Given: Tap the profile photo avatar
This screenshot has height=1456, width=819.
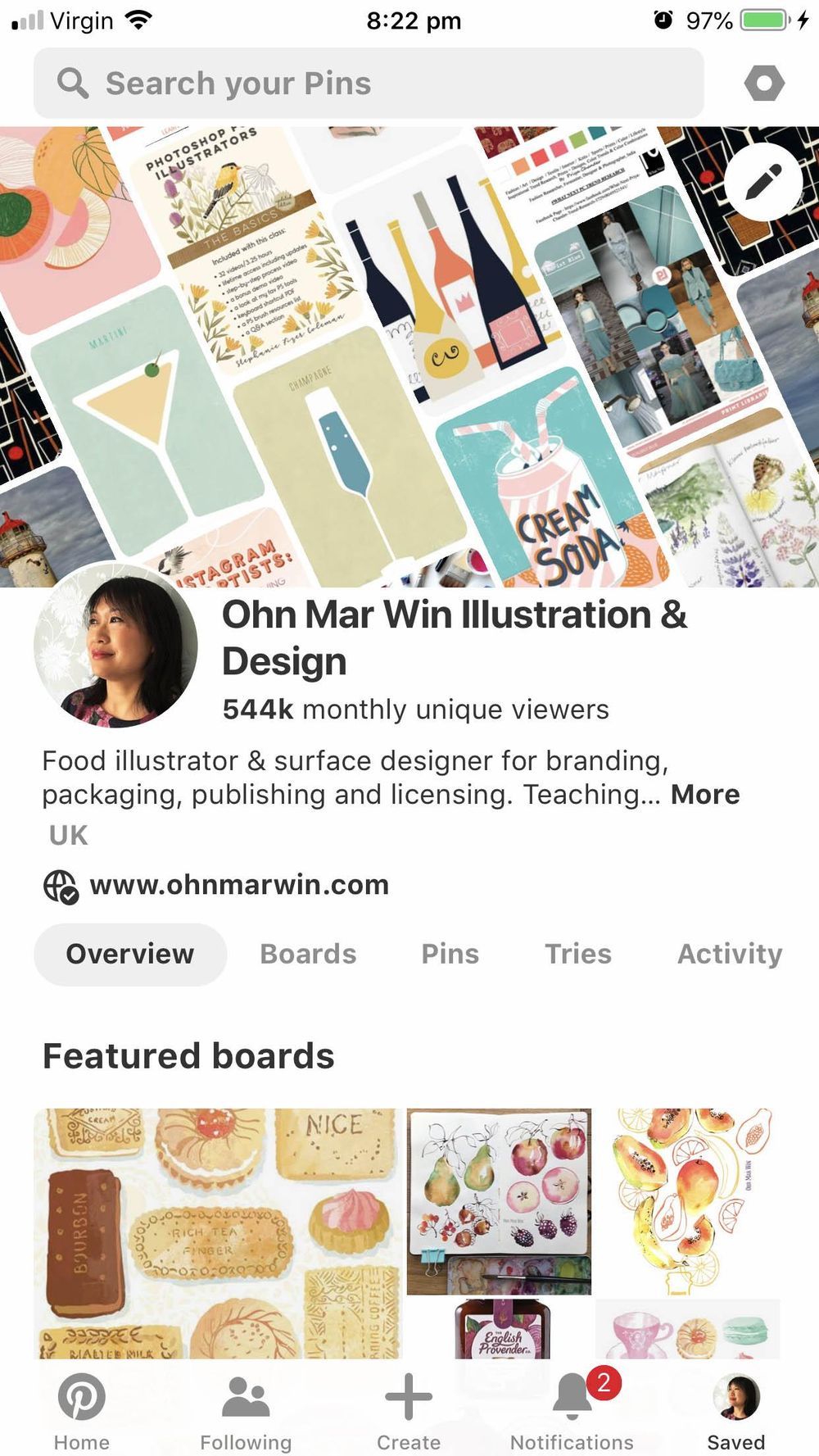Looking at the screenshot, I should 115,646.
